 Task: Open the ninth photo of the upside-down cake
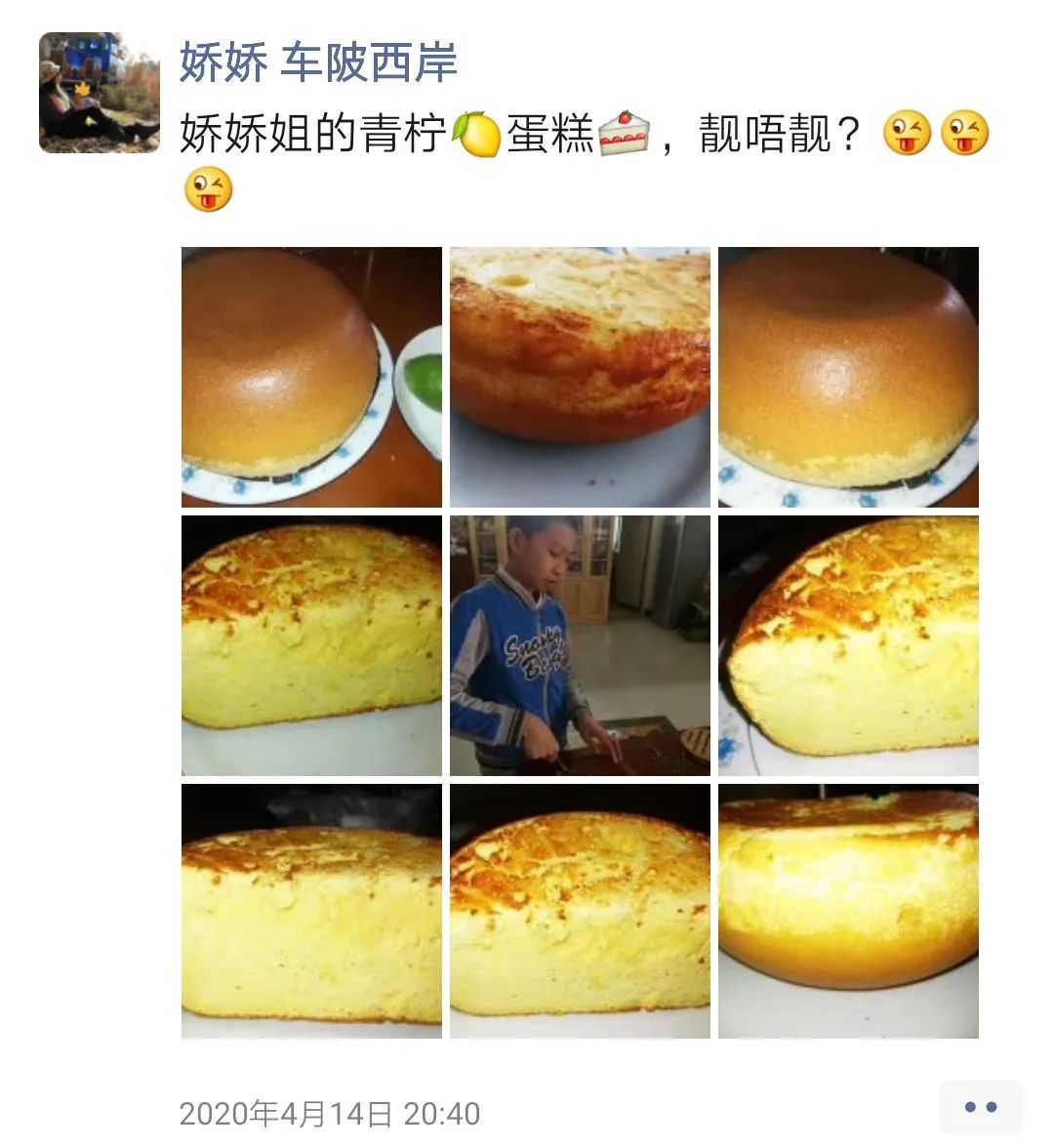point(848,911)
